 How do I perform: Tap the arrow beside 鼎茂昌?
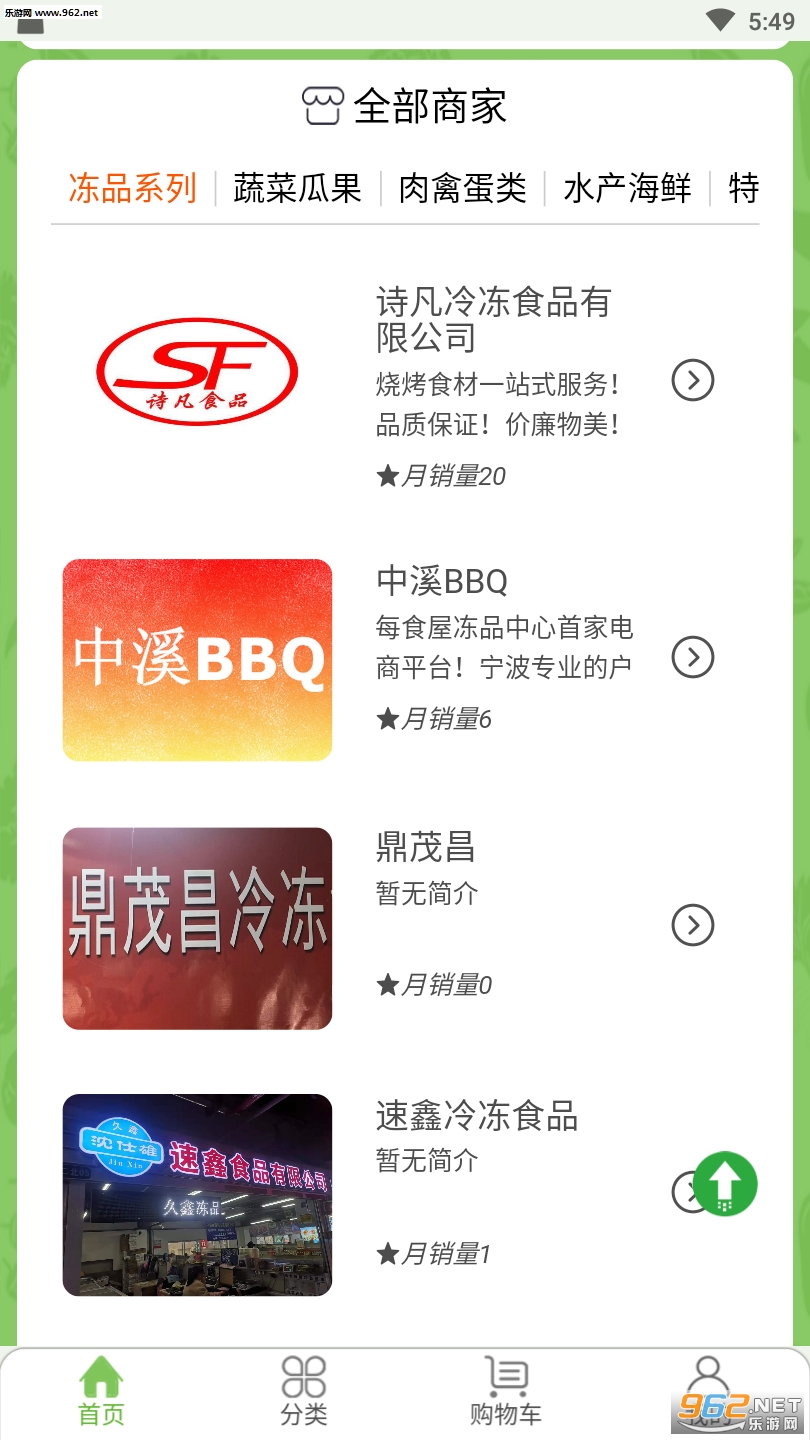click(x=692, y=925)
